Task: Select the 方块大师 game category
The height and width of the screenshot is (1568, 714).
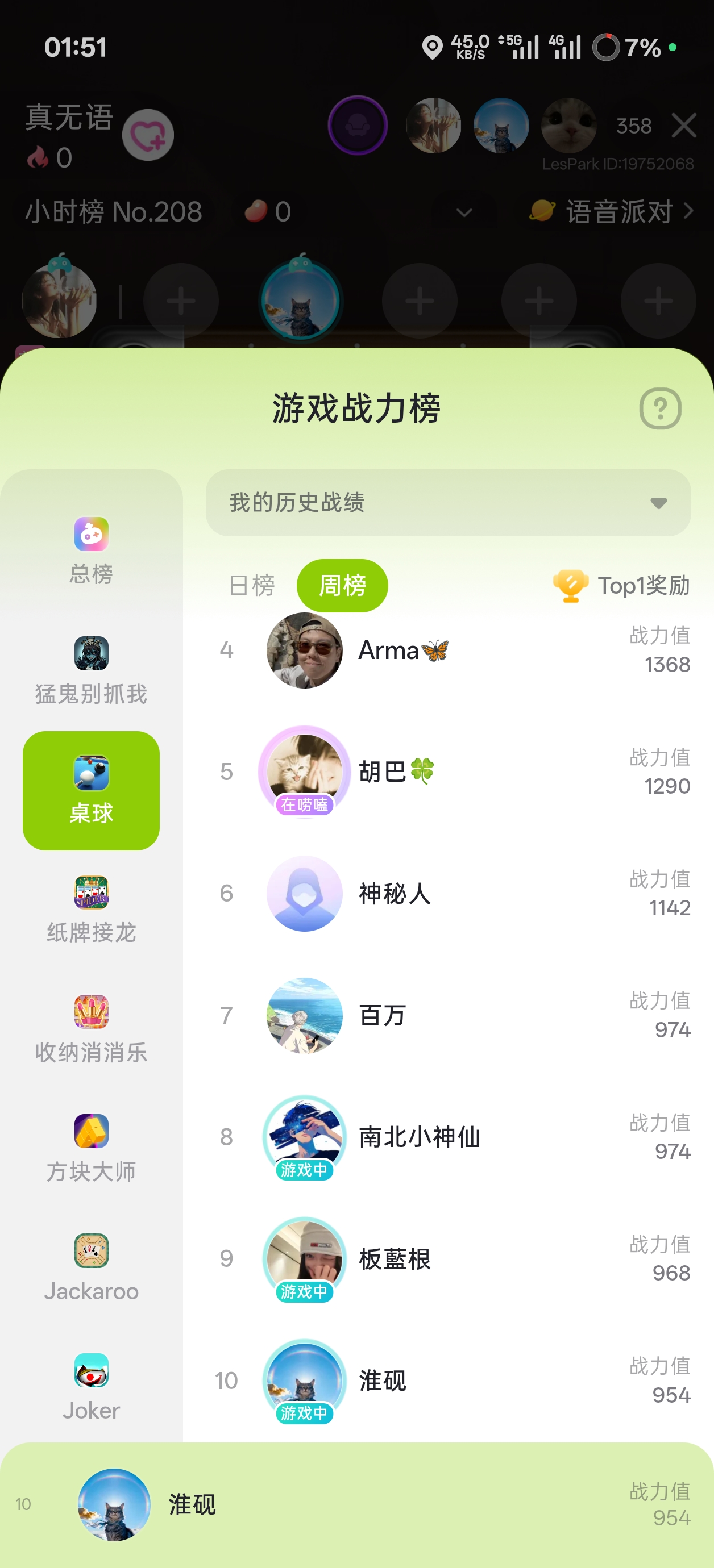Action: pos(92,1148)
